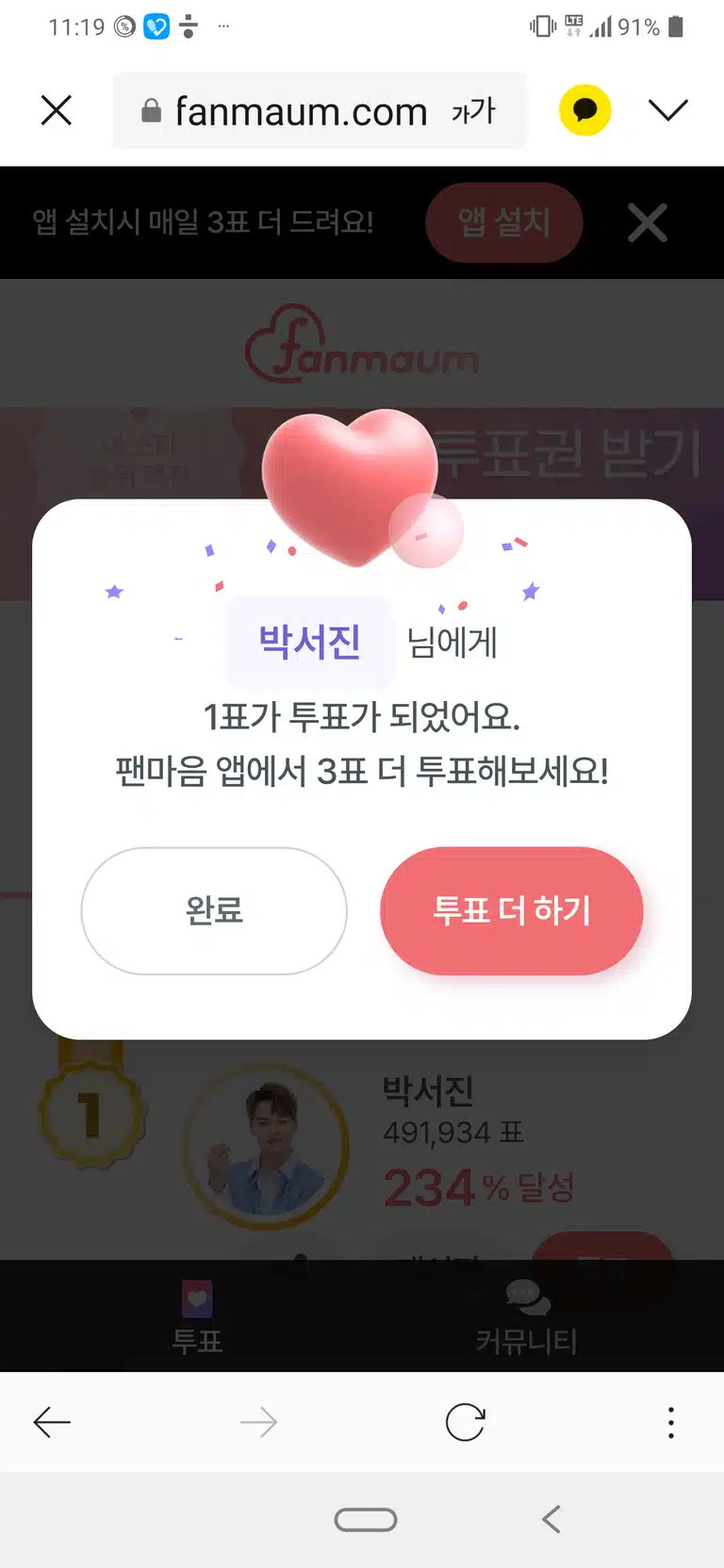The height and width of the screenshot is (1568, 724).
Task: Go back with the browser left arrow
Action: 52,1422
